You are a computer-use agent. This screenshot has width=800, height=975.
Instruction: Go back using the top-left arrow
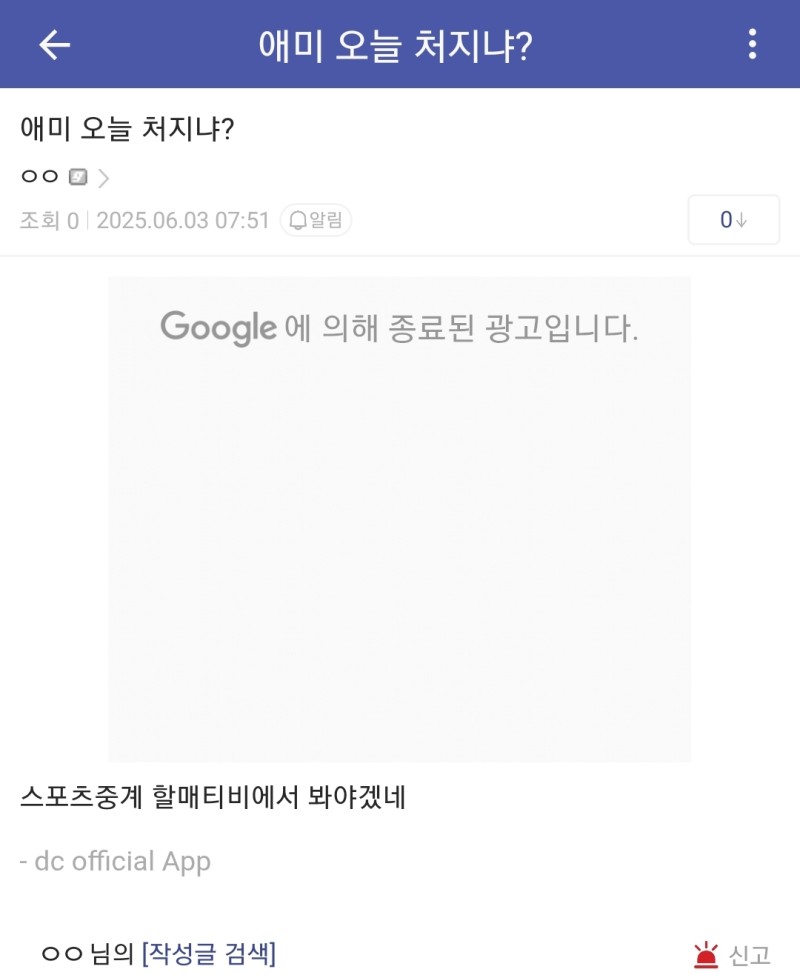[x=54, y=45]
